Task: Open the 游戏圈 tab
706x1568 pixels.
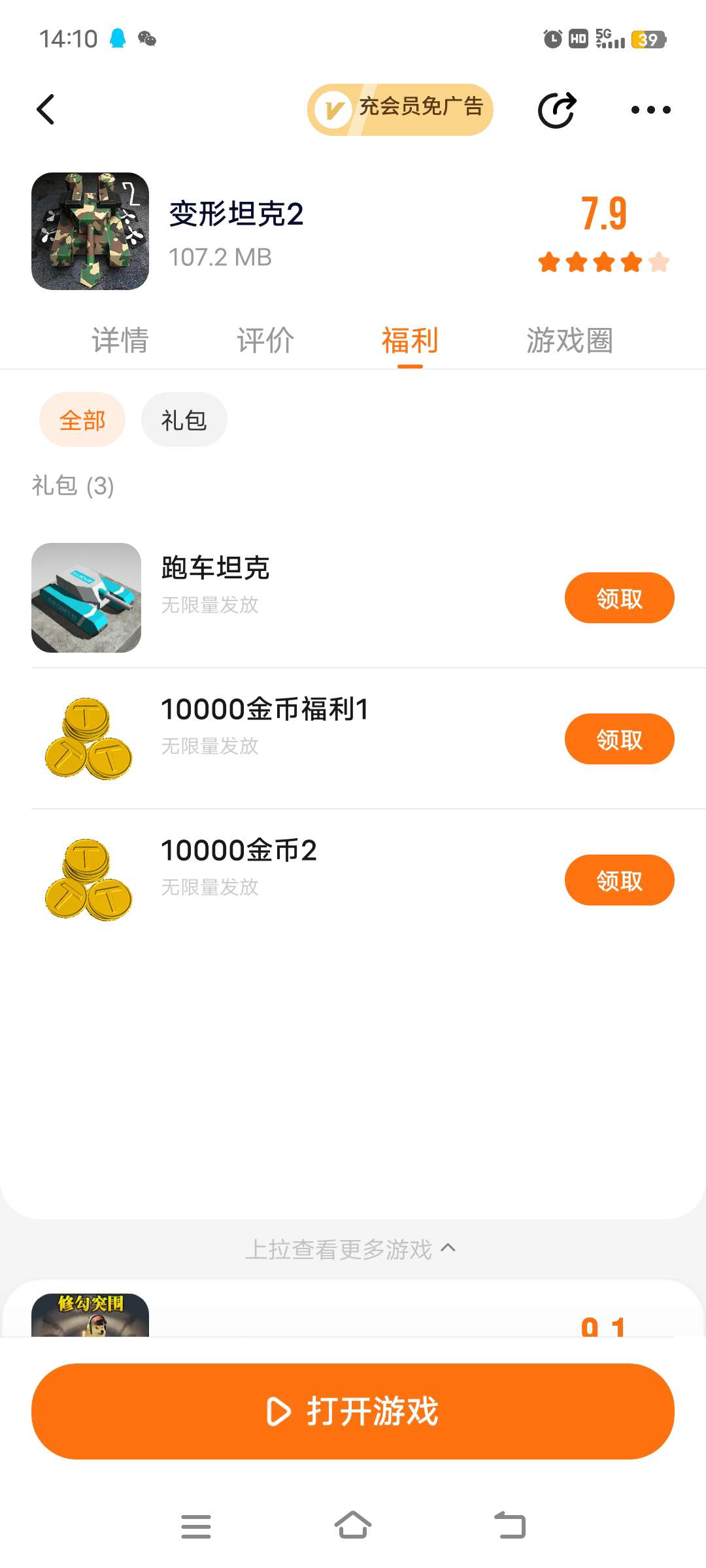Action: (x=569, y=340)
